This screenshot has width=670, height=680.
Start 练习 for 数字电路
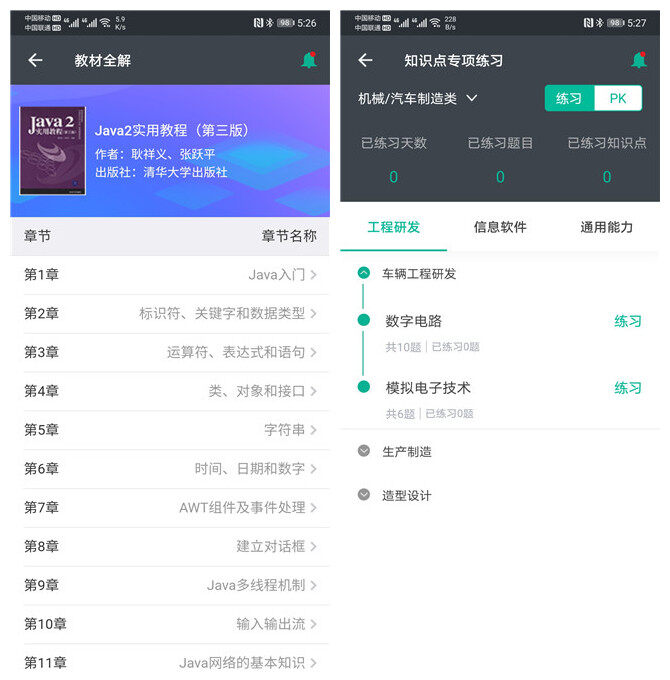click(627, 321)
